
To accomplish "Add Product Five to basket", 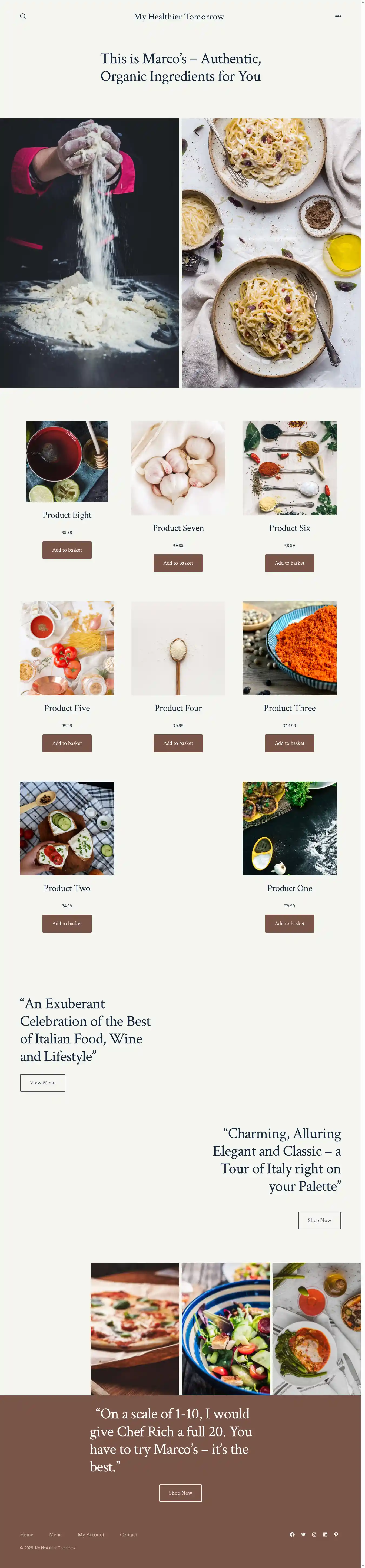I will (x=67, y=743).
